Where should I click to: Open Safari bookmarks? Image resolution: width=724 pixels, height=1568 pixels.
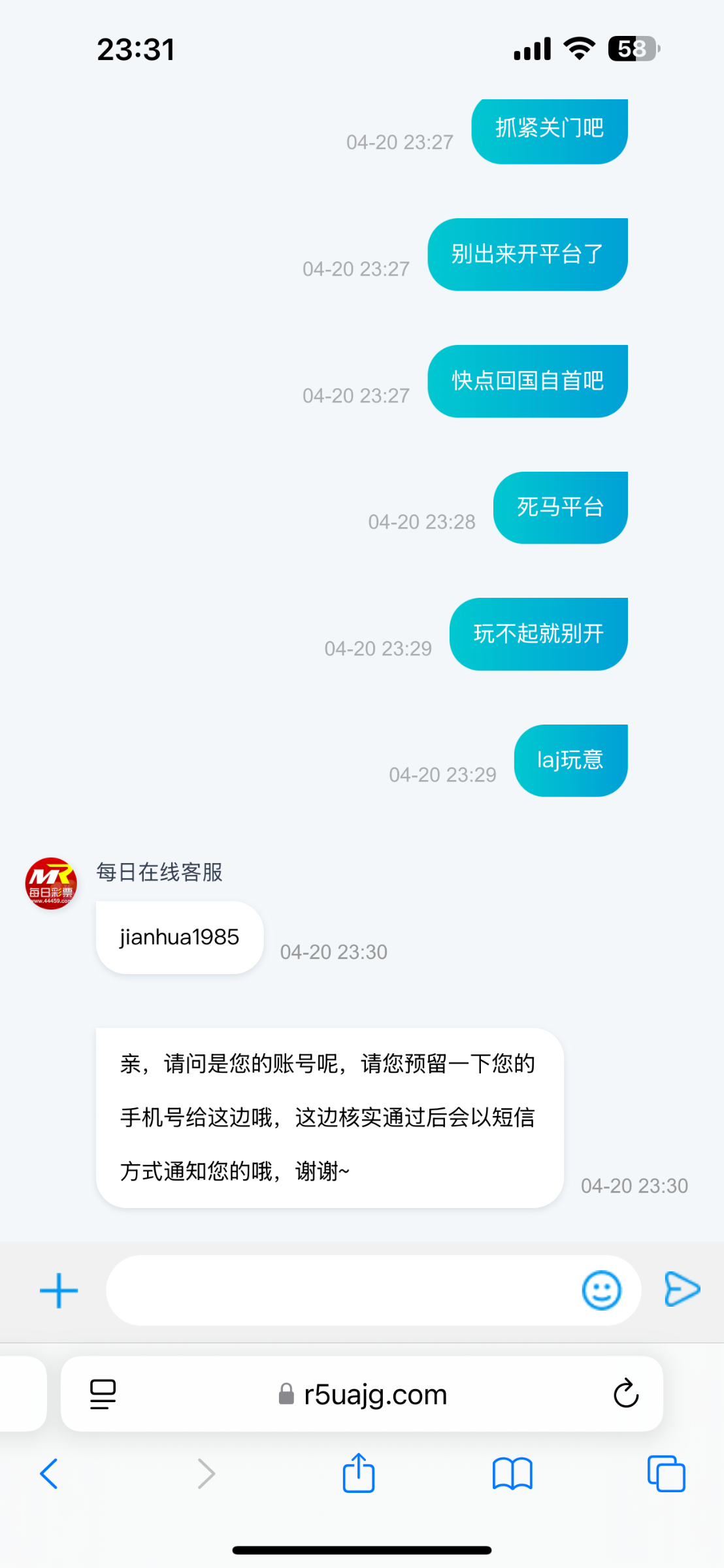tap(513, 1474)
